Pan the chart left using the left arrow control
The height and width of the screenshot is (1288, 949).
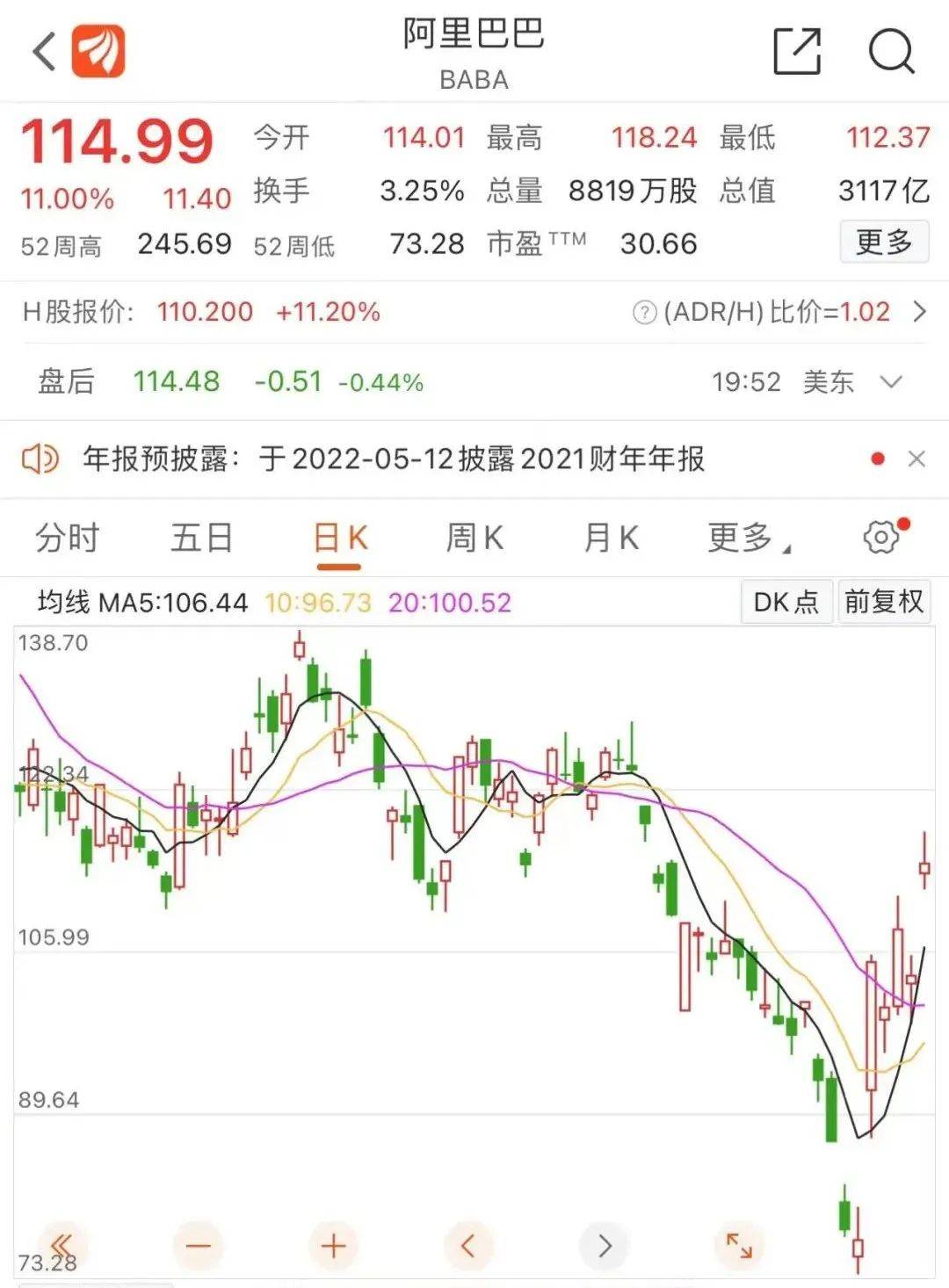(x=467, y=1245)
